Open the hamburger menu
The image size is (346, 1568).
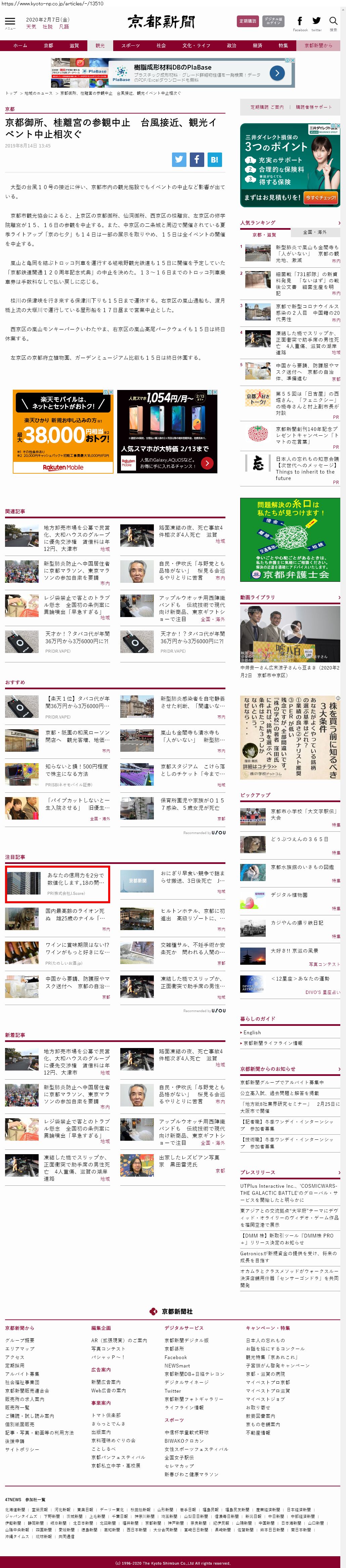10,22
